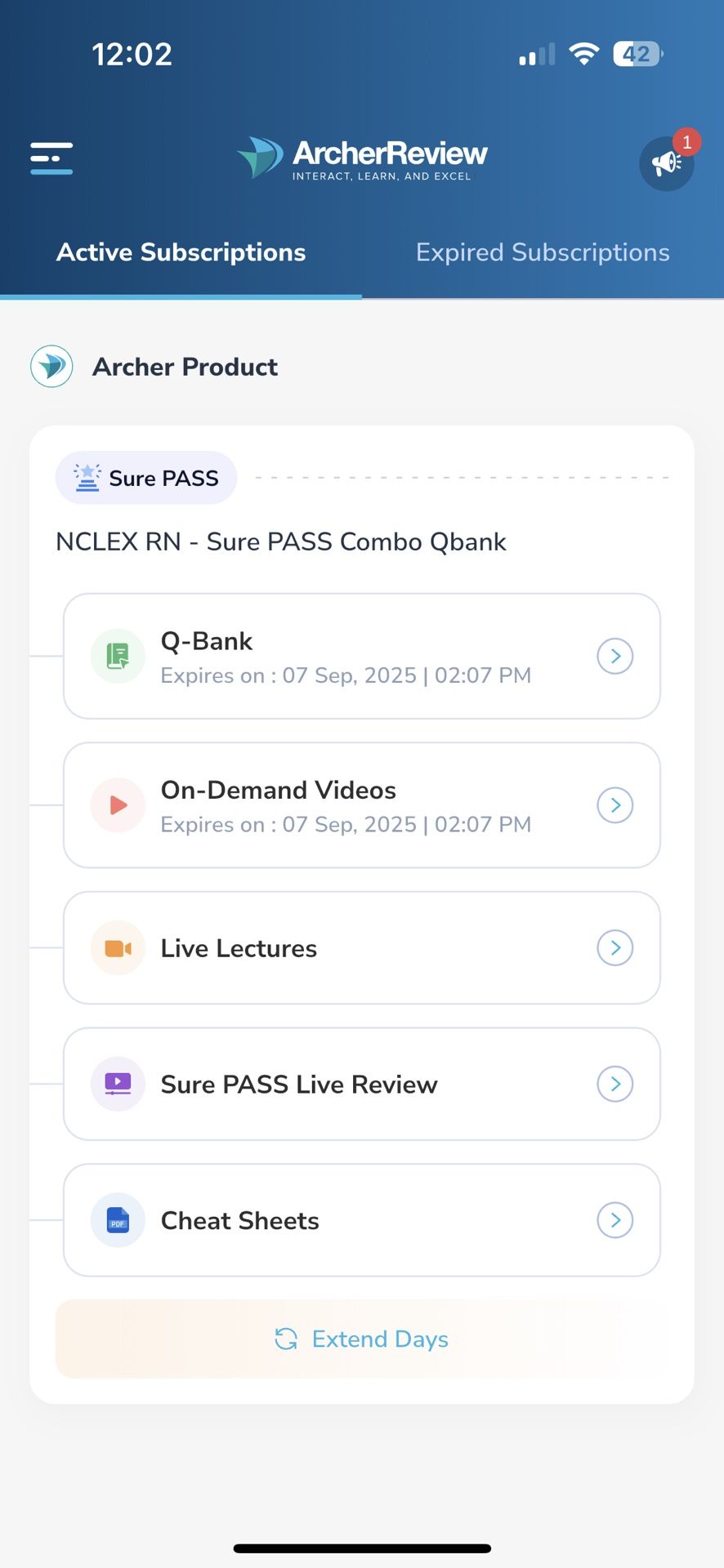Open announcements via the megaphone icon
The width and height of the screenshot is (724, 1568).
point(666,163)
